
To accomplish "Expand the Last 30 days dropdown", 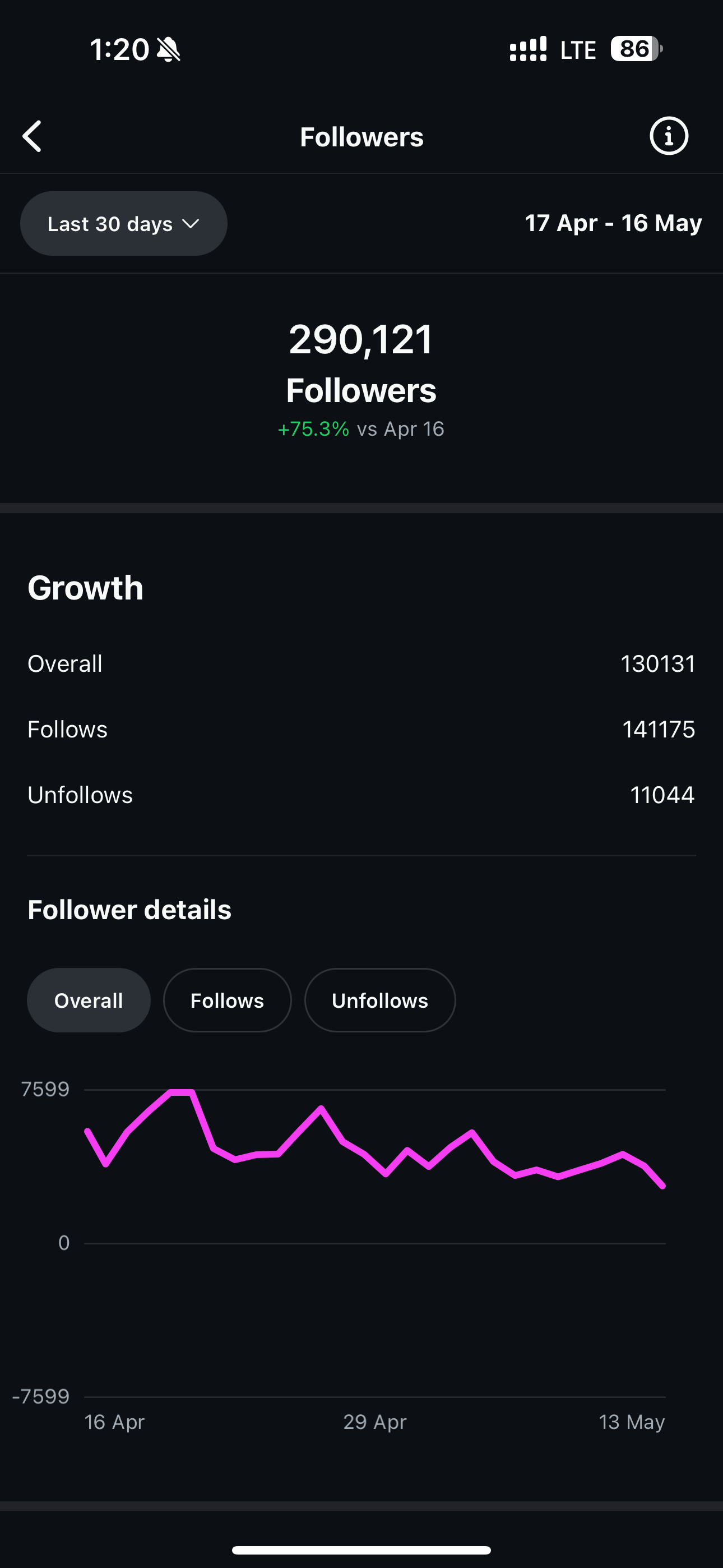I will (123, 223).
